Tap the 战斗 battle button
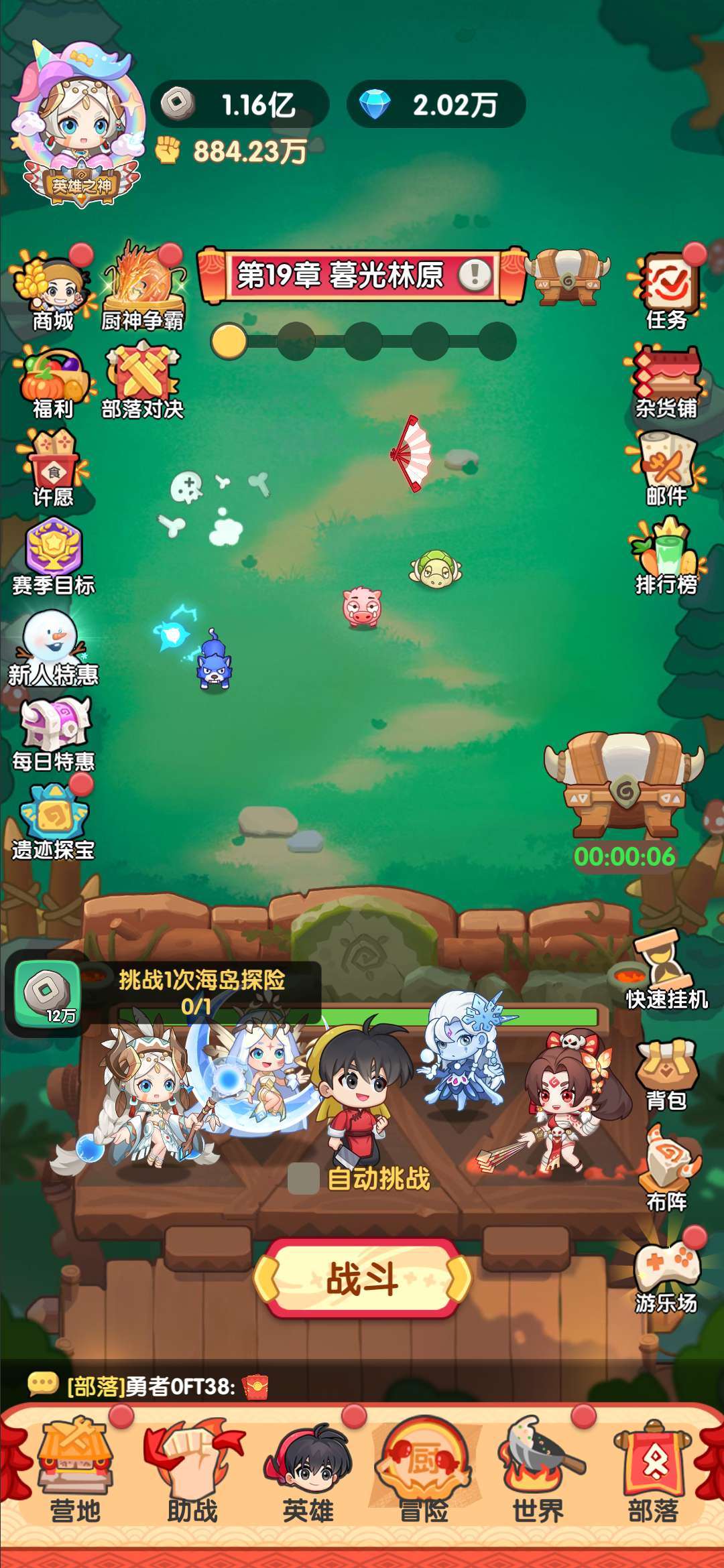 [362, 1279]
